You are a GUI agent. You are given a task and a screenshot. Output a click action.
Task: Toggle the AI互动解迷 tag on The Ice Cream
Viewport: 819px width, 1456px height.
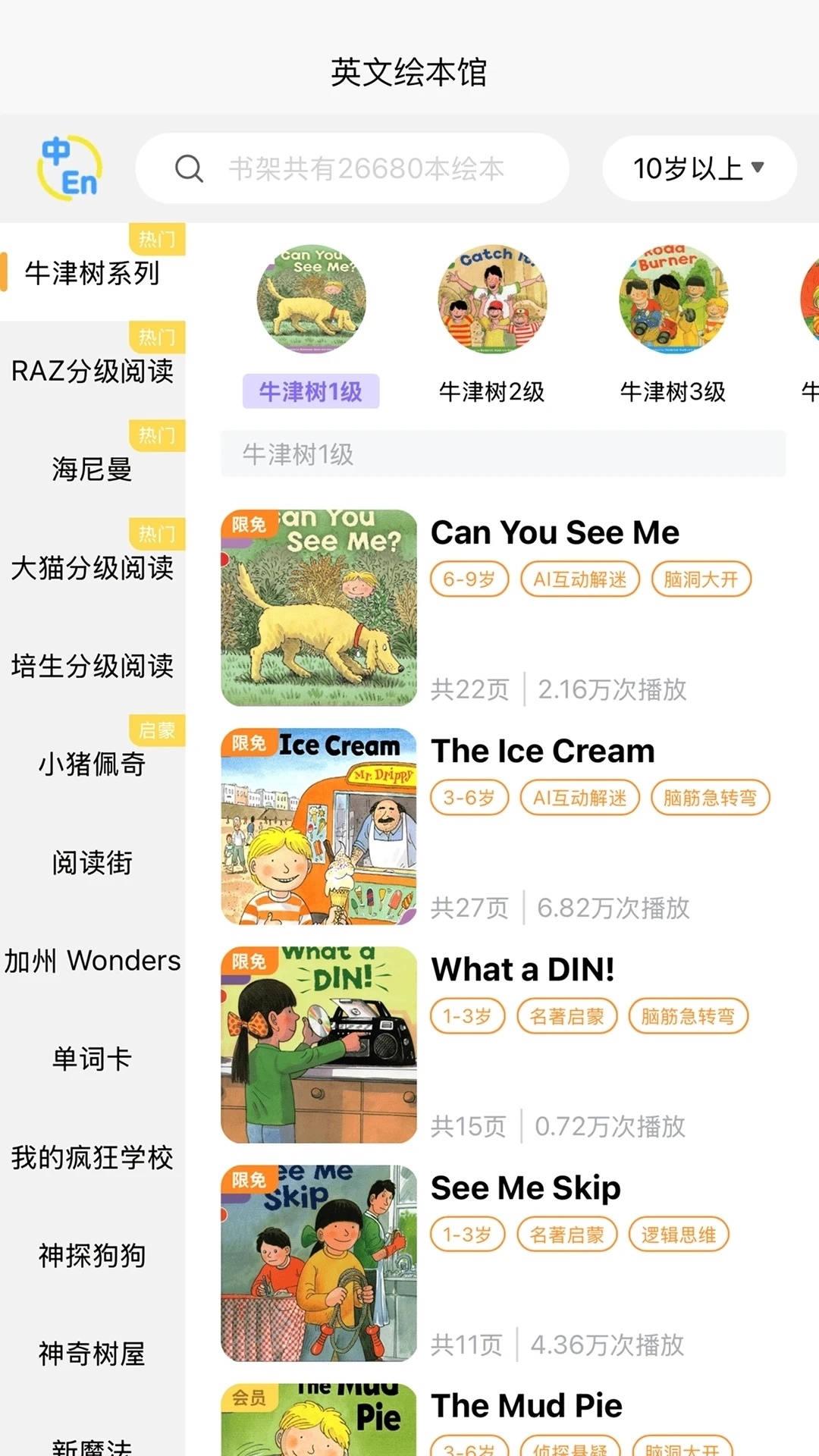coord(579,797)
